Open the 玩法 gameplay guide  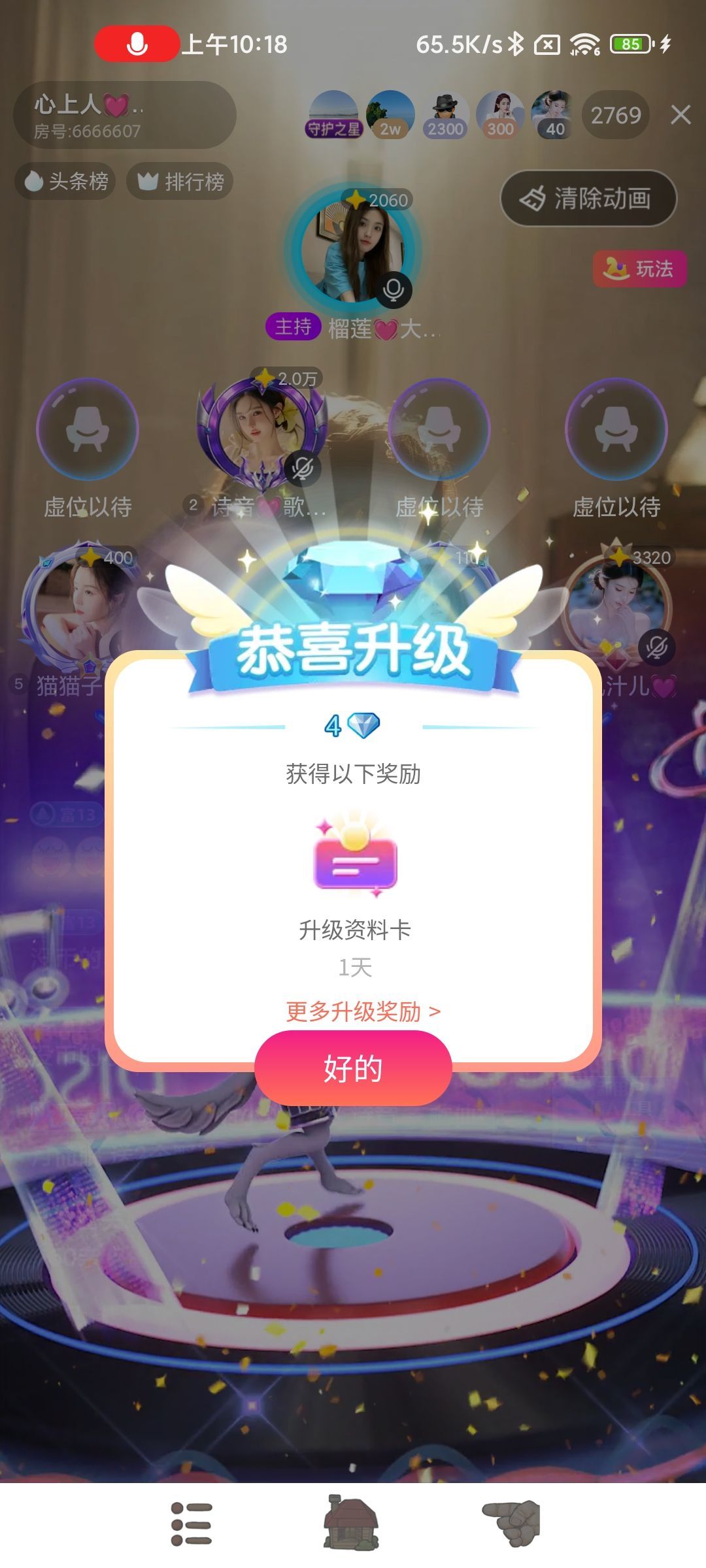click(x=639, y=269)
